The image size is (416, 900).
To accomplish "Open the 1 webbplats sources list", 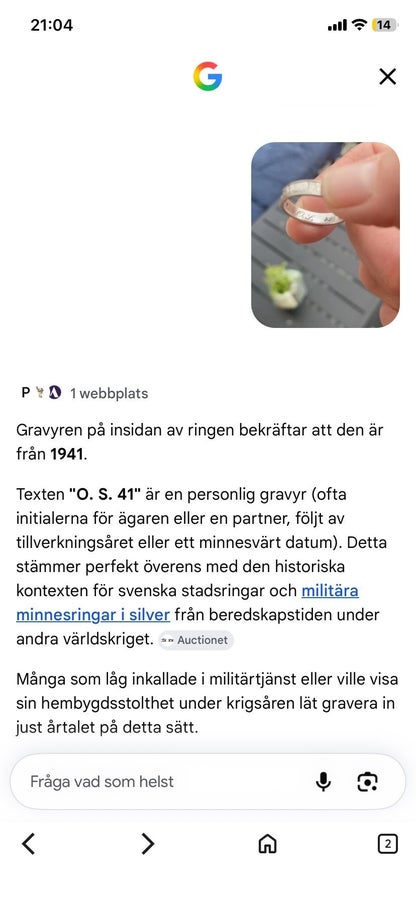I will (x=84, y=393).
